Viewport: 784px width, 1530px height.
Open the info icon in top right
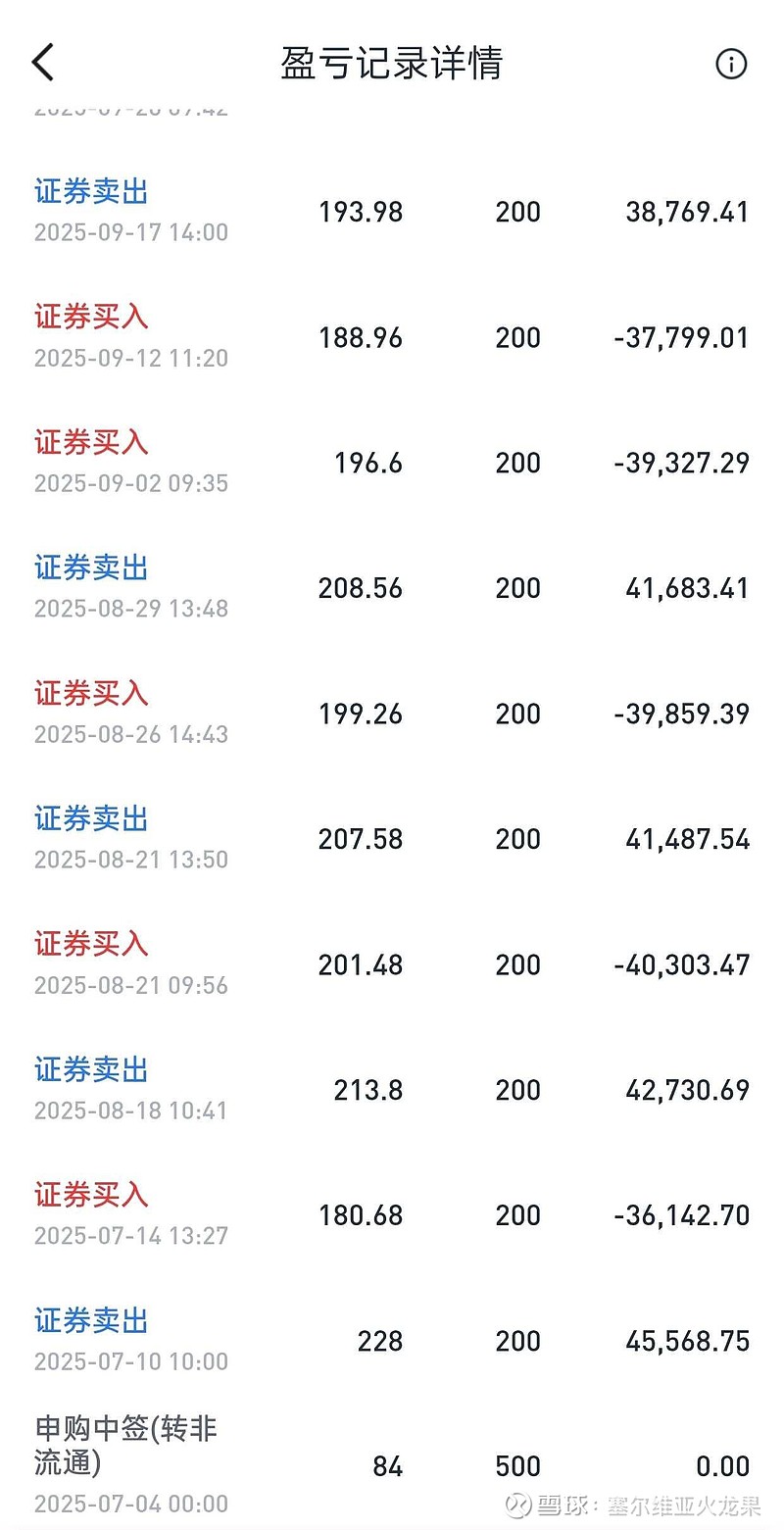[730, 64]
